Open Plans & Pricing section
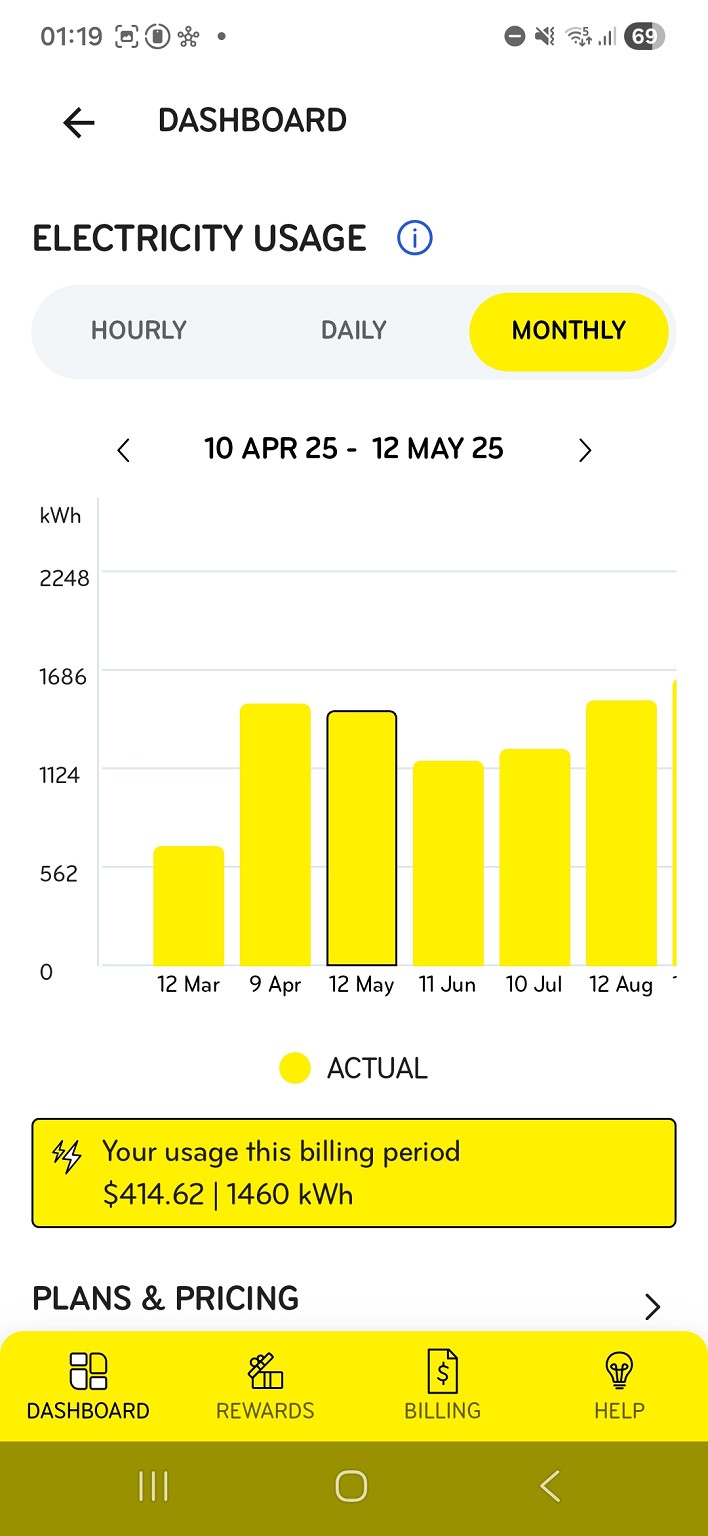This screenshot has height=1536, width=708. pyautogui.click(x=345, y=1300)
